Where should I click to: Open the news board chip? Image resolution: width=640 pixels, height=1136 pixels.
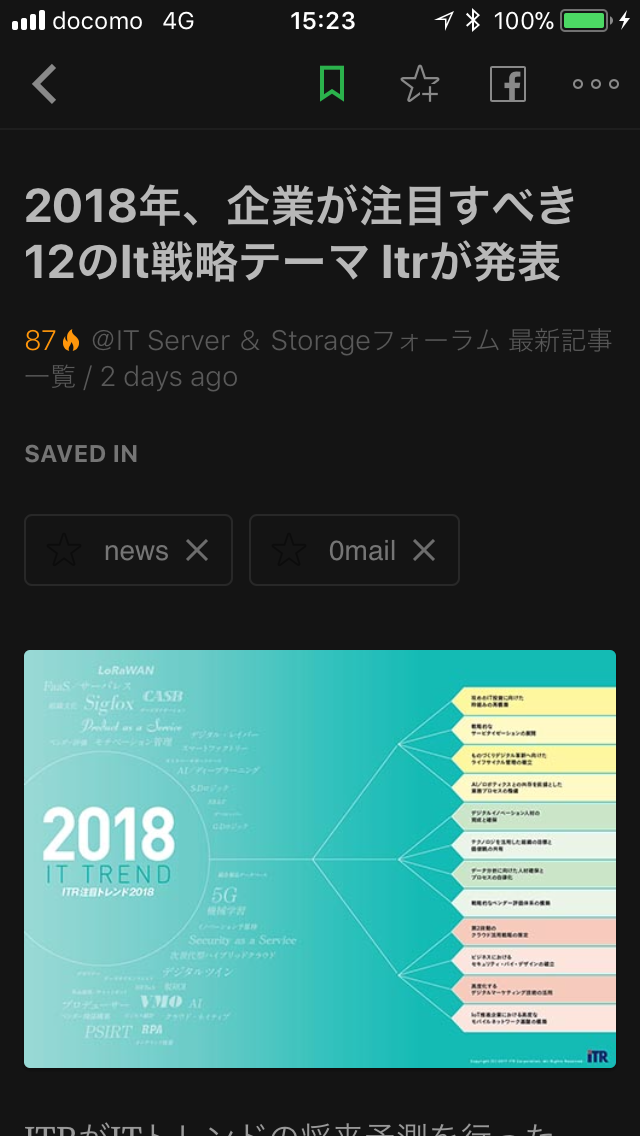click(x=128, y=551)
